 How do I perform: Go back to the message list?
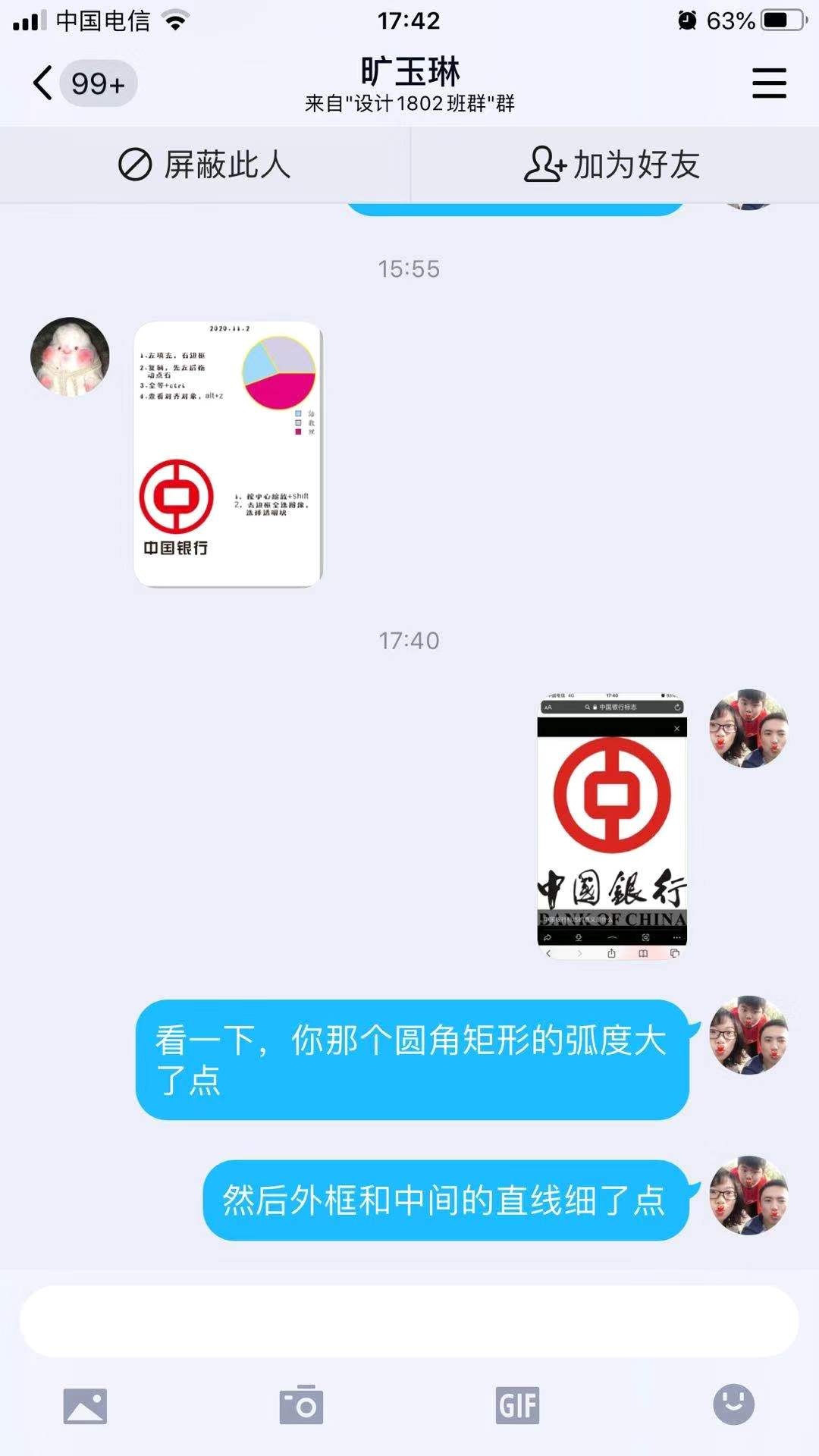click(x=44, y=83)
